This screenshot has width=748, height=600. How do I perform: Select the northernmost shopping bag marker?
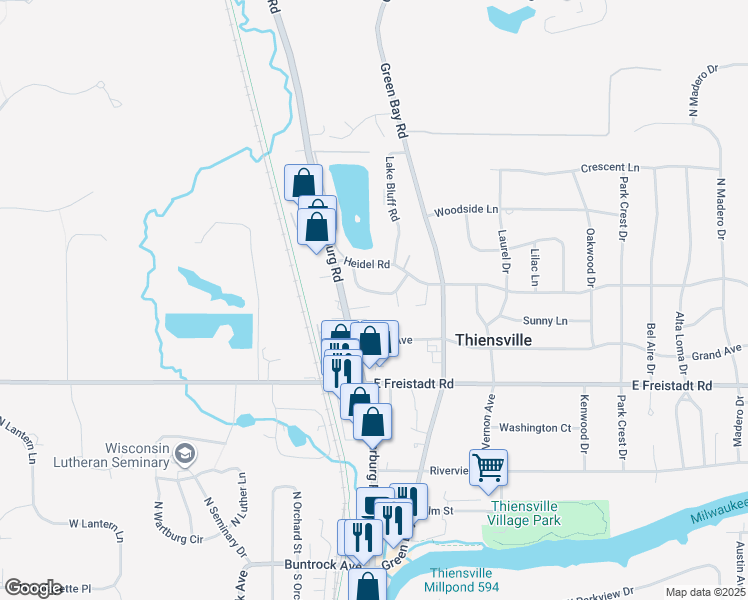pos(303,183)
